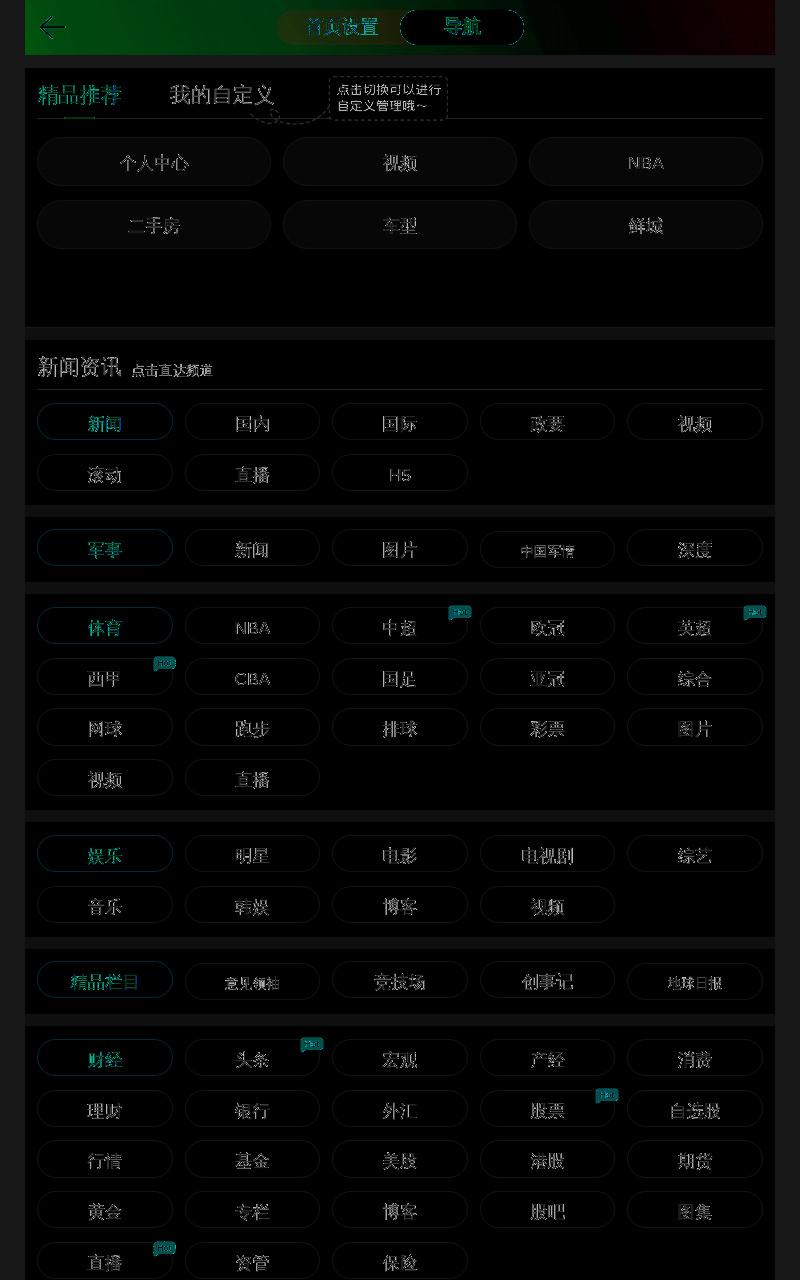Open 中国军情 under military
Screen dimensions: 800x1280
(547, 549)
